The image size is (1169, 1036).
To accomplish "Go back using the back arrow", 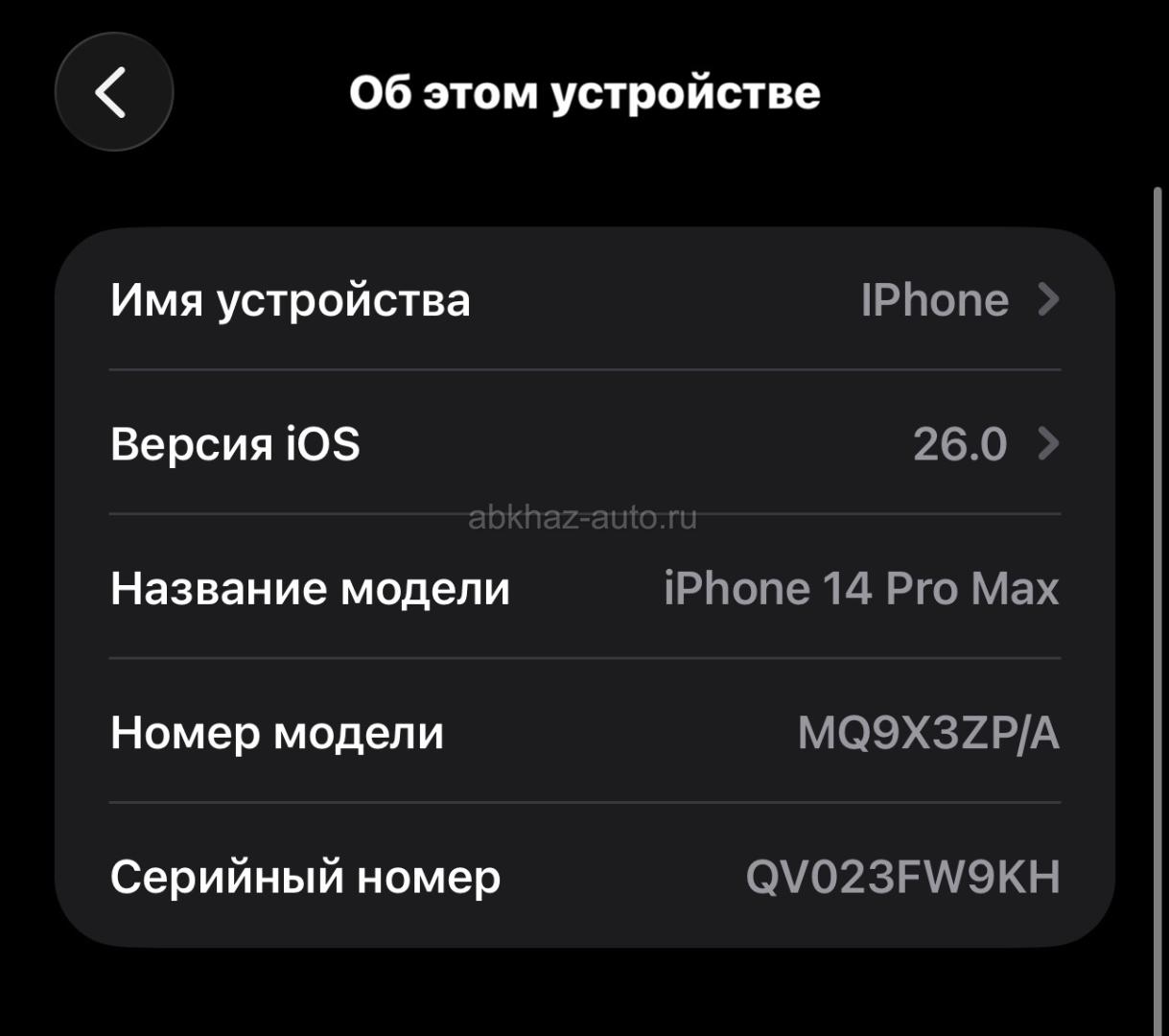I will tap(113, 93).
